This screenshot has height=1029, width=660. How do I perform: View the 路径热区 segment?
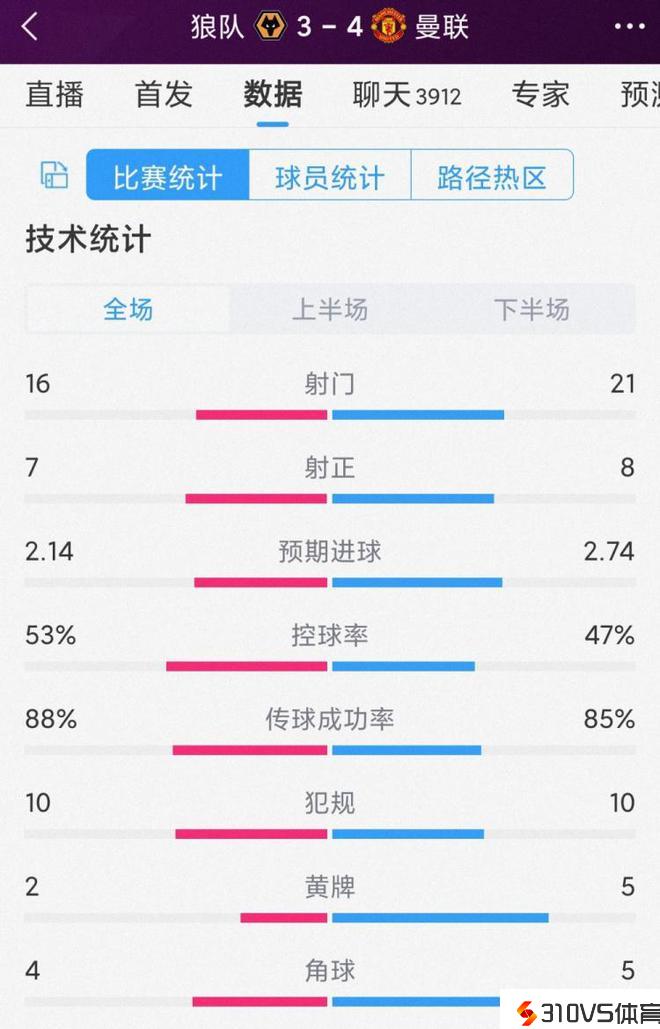[x=492, y=176]
